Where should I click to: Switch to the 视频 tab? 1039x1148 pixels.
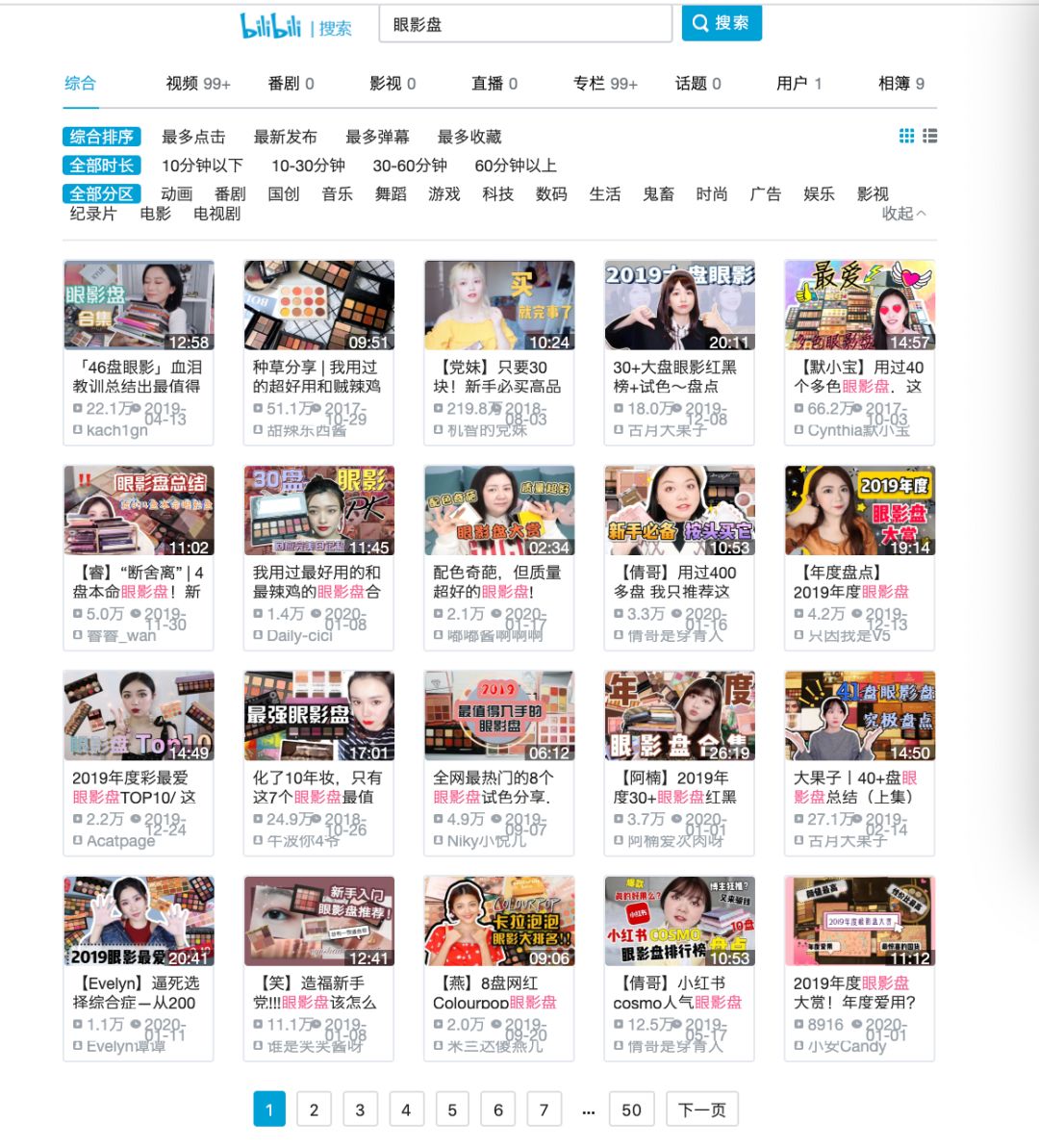pyautogui.click(x=197, y=84)
